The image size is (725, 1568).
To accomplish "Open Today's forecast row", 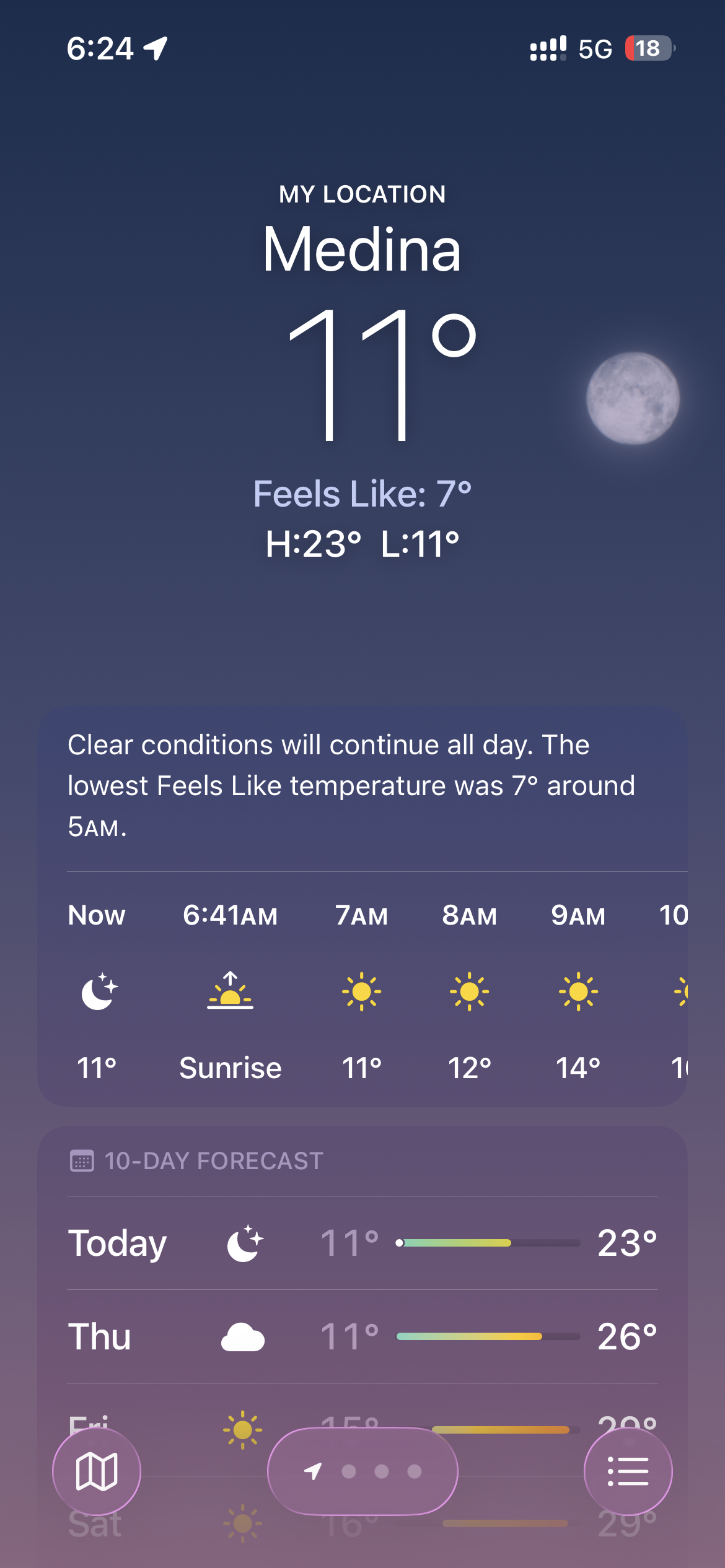I will coord(362,1243).
